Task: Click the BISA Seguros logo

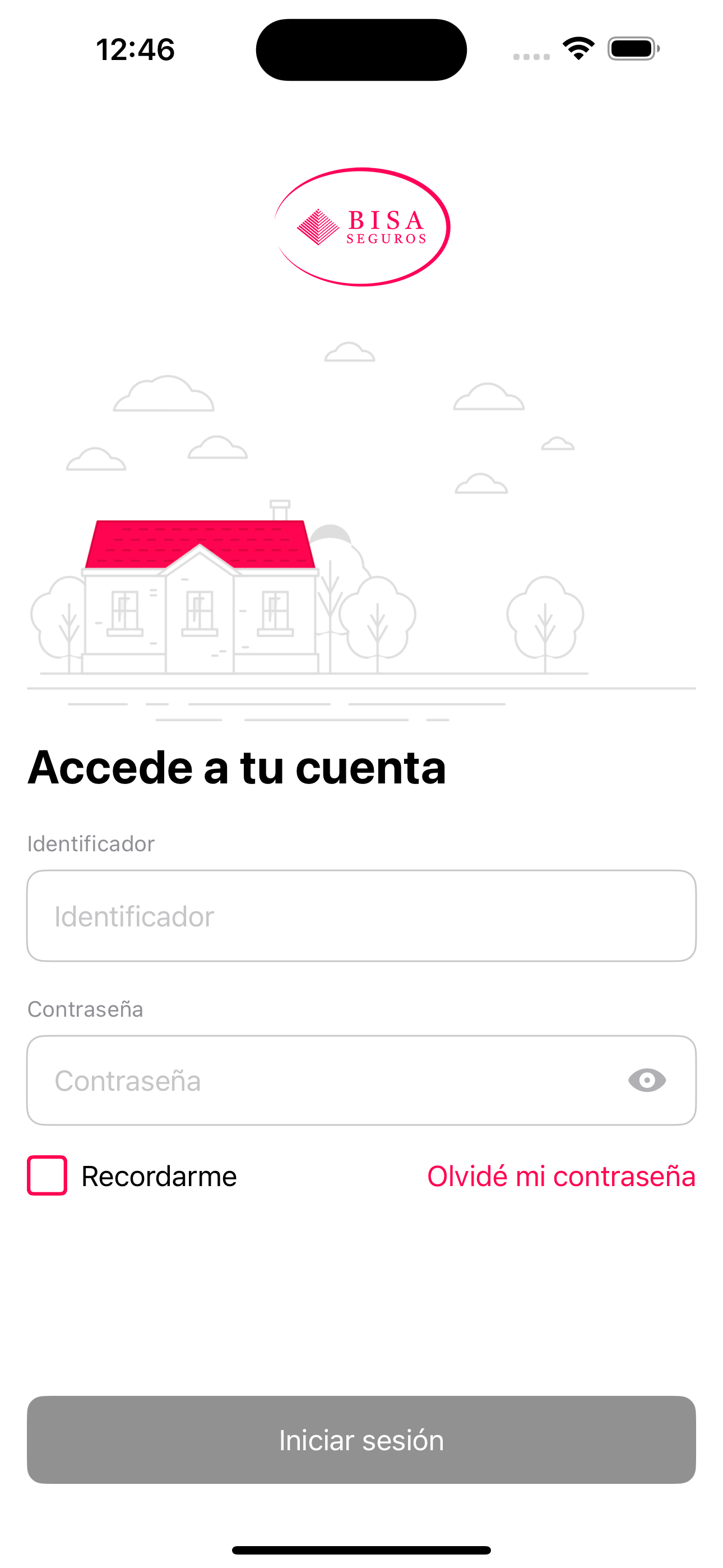Action: pyautogui.click(x=361, y=225)
